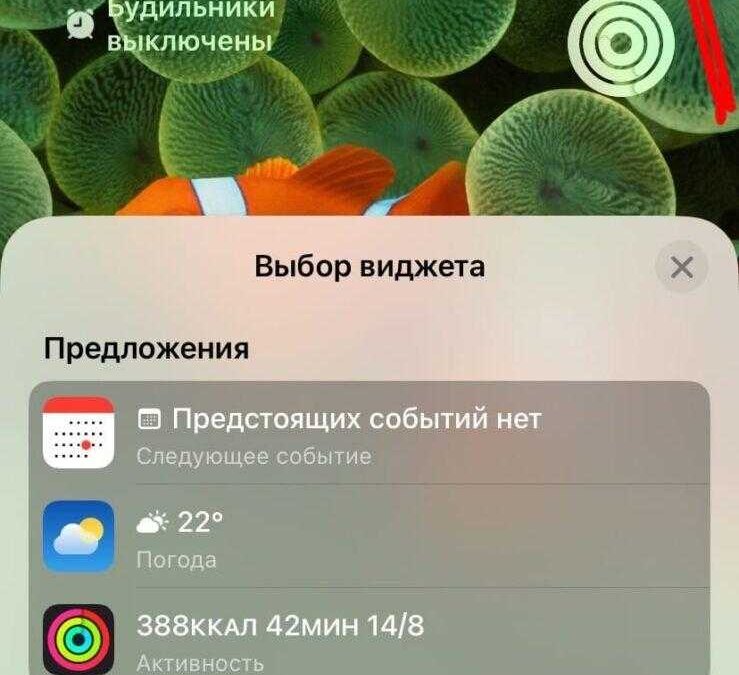Select the Weather 22° widget
Image resolution: width=739 pixels, height=675 pixels.
pyautogui.click(x=368, y=536)
